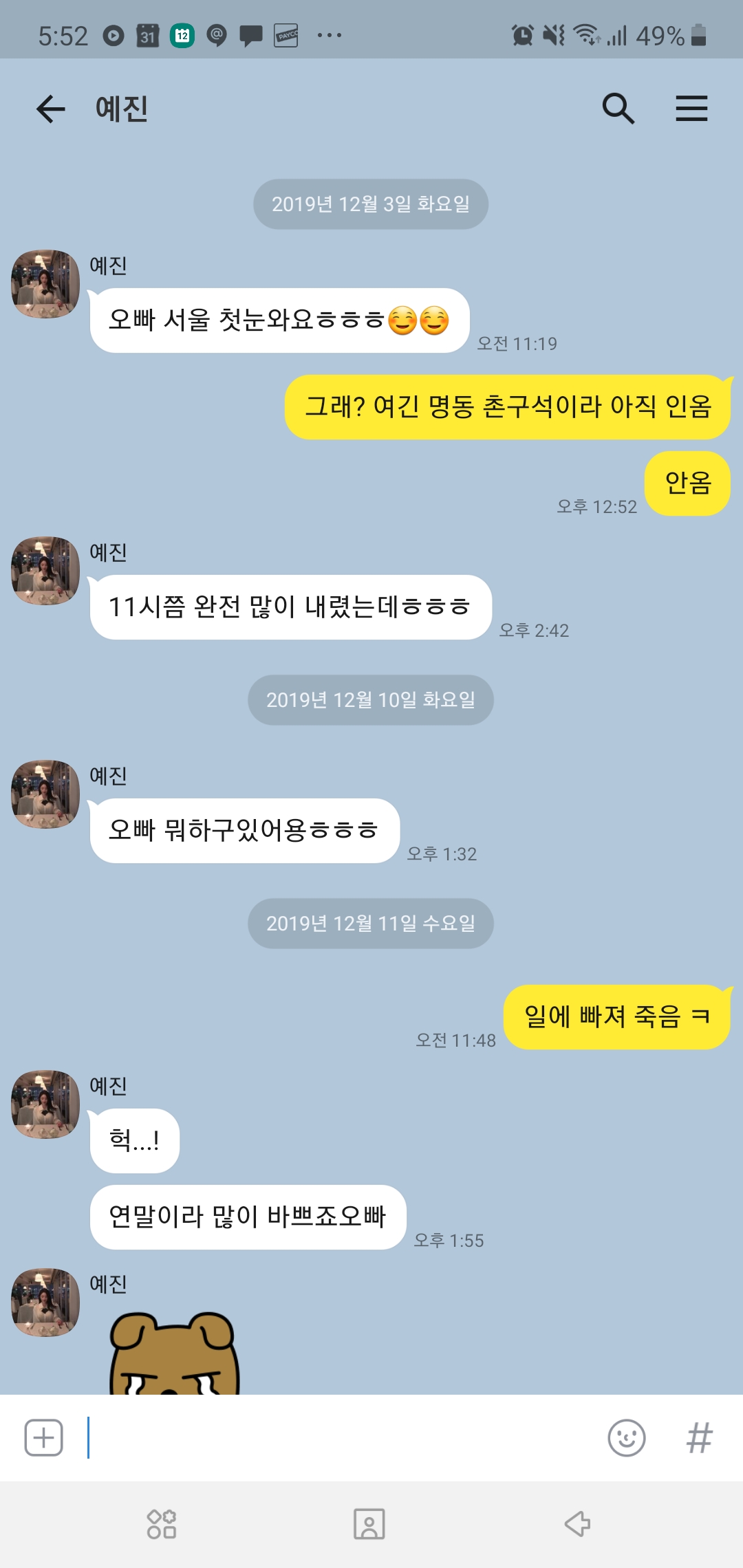The image size is (743, 1568).
Task: Open 예진's profile picture beside first-snow message
Action: pos(45,284)
